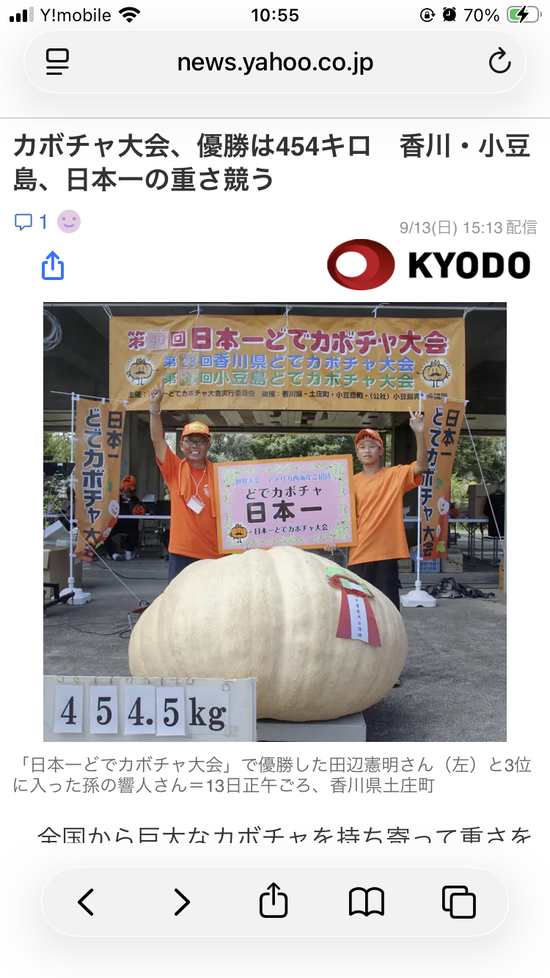The image size is (550, 978).
Task: Open Safari bookmarks
Action: click(x=366, y=902)
